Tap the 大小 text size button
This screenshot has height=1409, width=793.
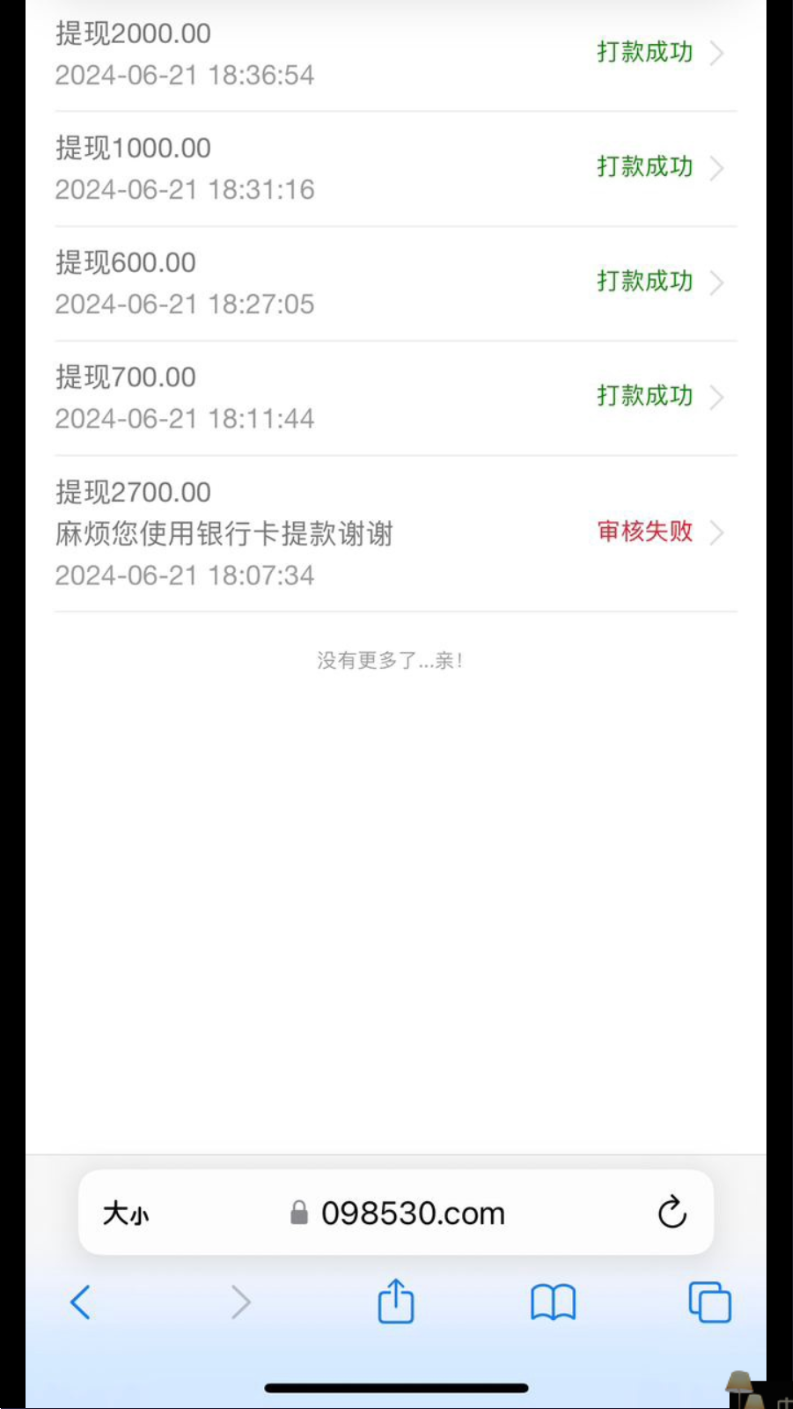coord(126,1214)
